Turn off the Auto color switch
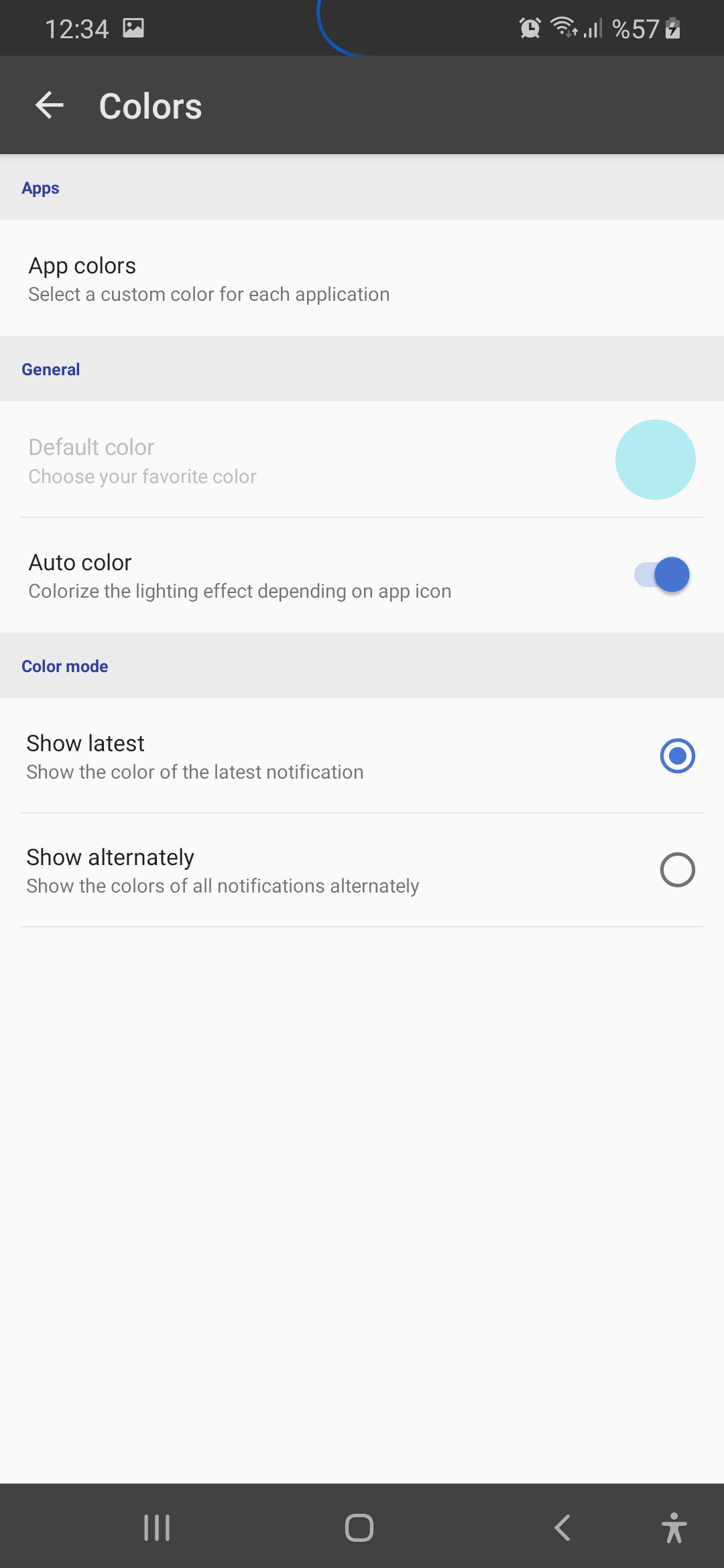This screenshot has width=724, height=1568. 662,575
